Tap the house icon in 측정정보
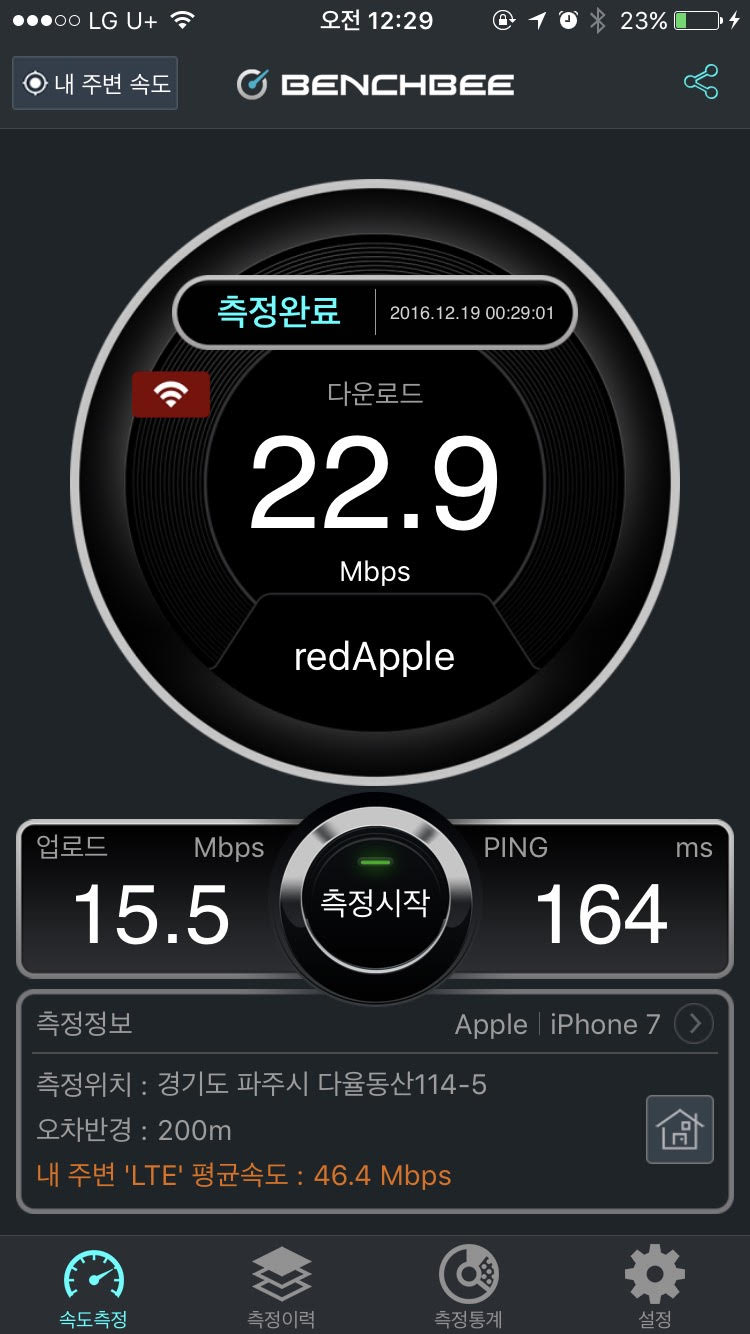 (680, 1129)
